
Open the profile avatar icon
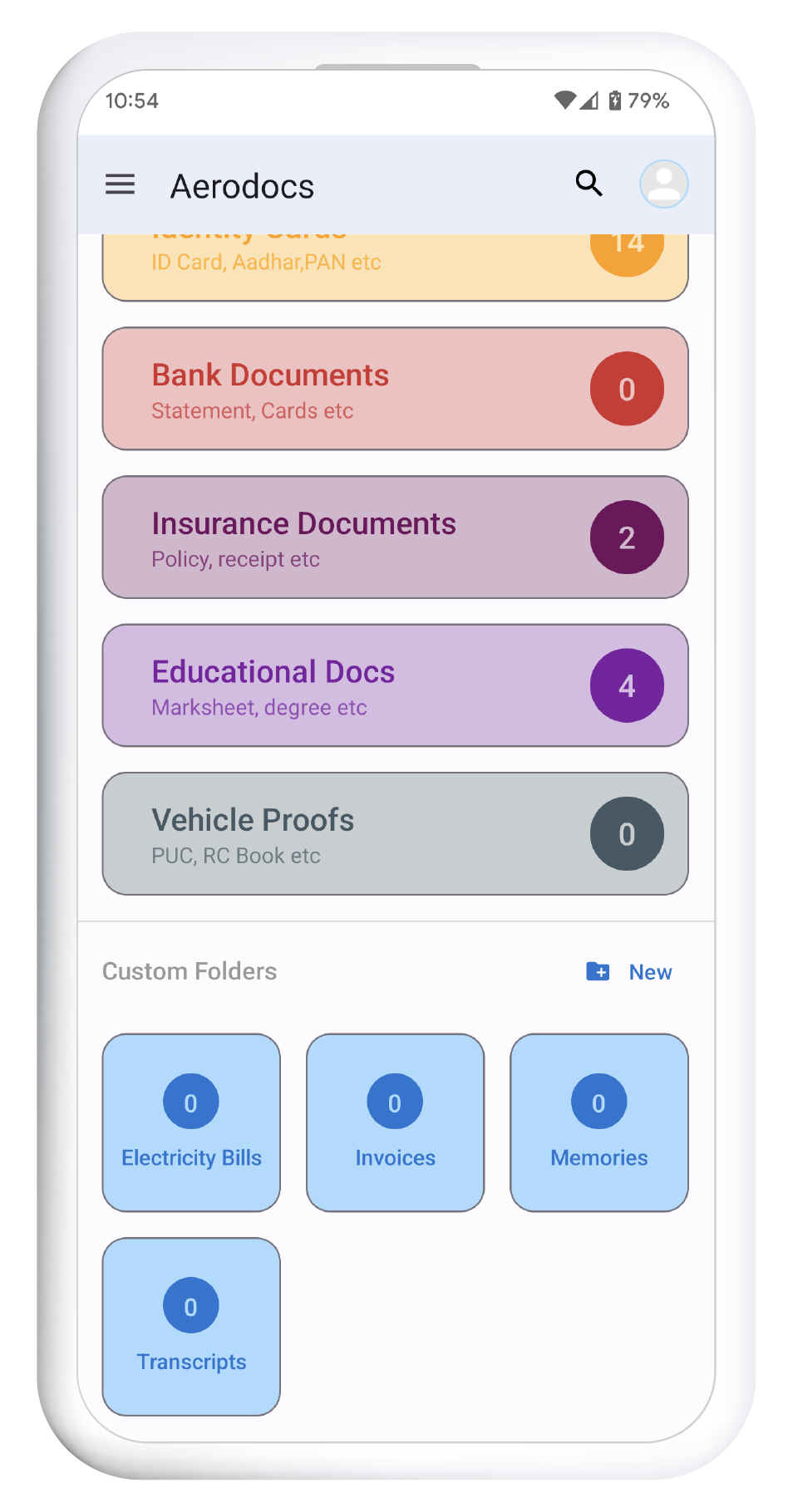pos(663,184)
